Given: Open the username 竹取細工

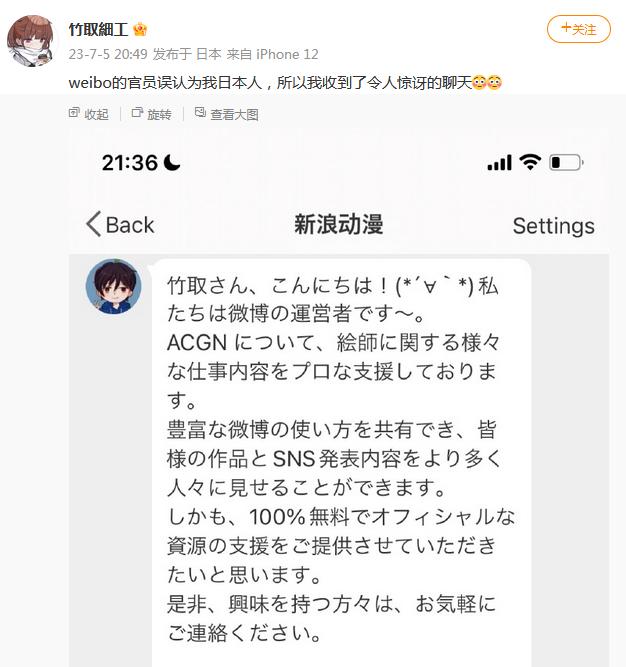Looking at the screenshot, I should click(99, 29).
